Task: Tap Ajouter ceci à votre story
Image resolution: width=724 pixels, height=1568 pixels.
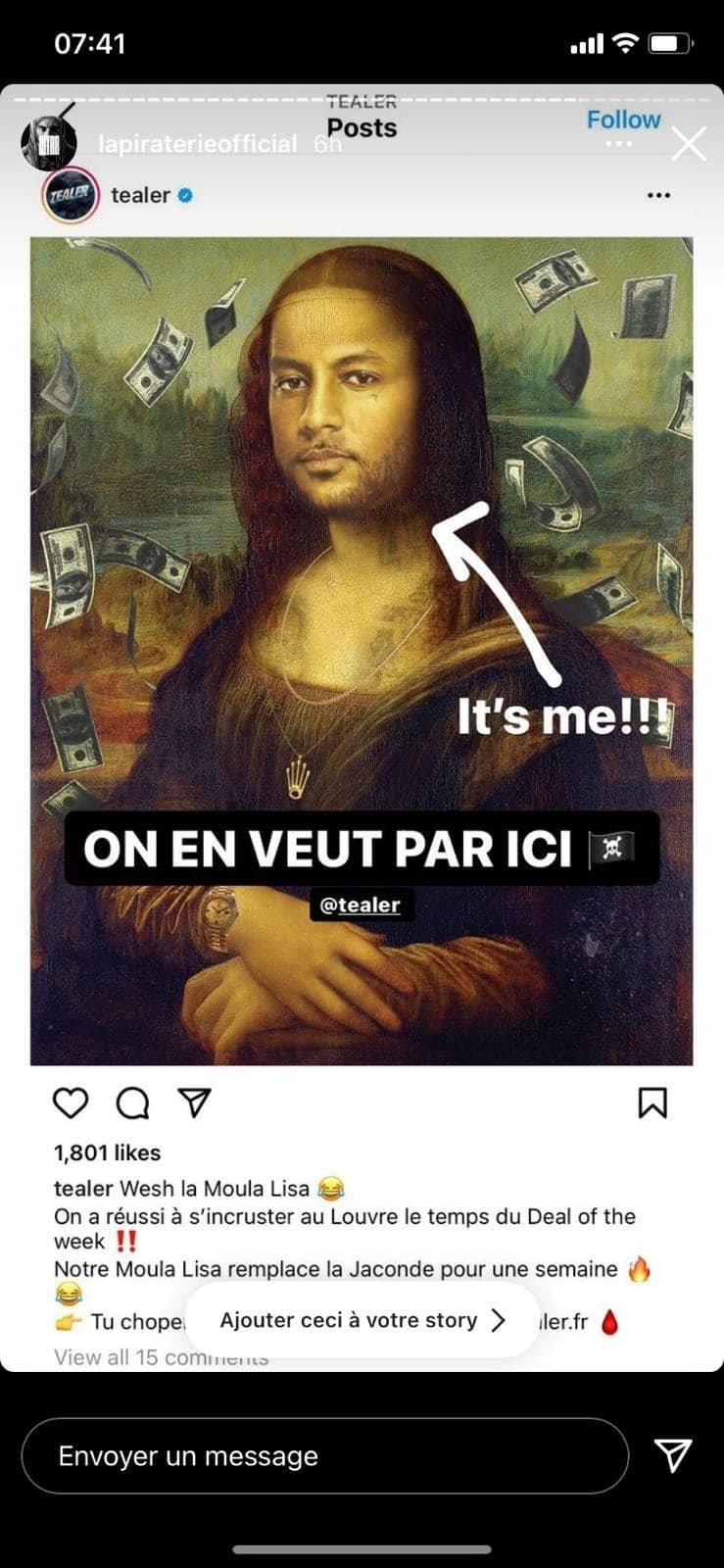Action: [362, 1320]
